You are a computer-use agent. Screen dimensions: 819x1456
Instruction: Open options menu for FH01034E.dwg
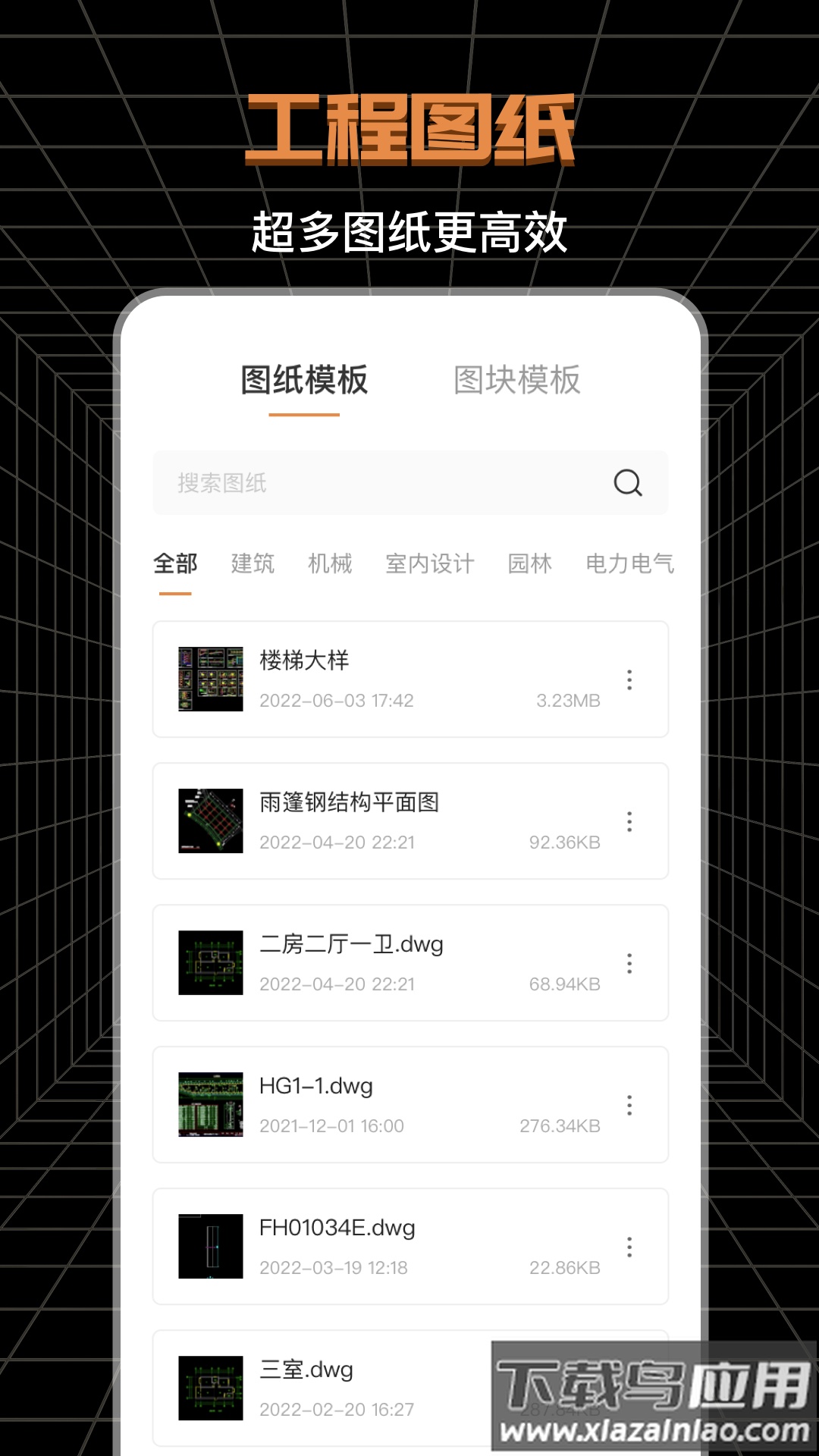[629, 1248]
